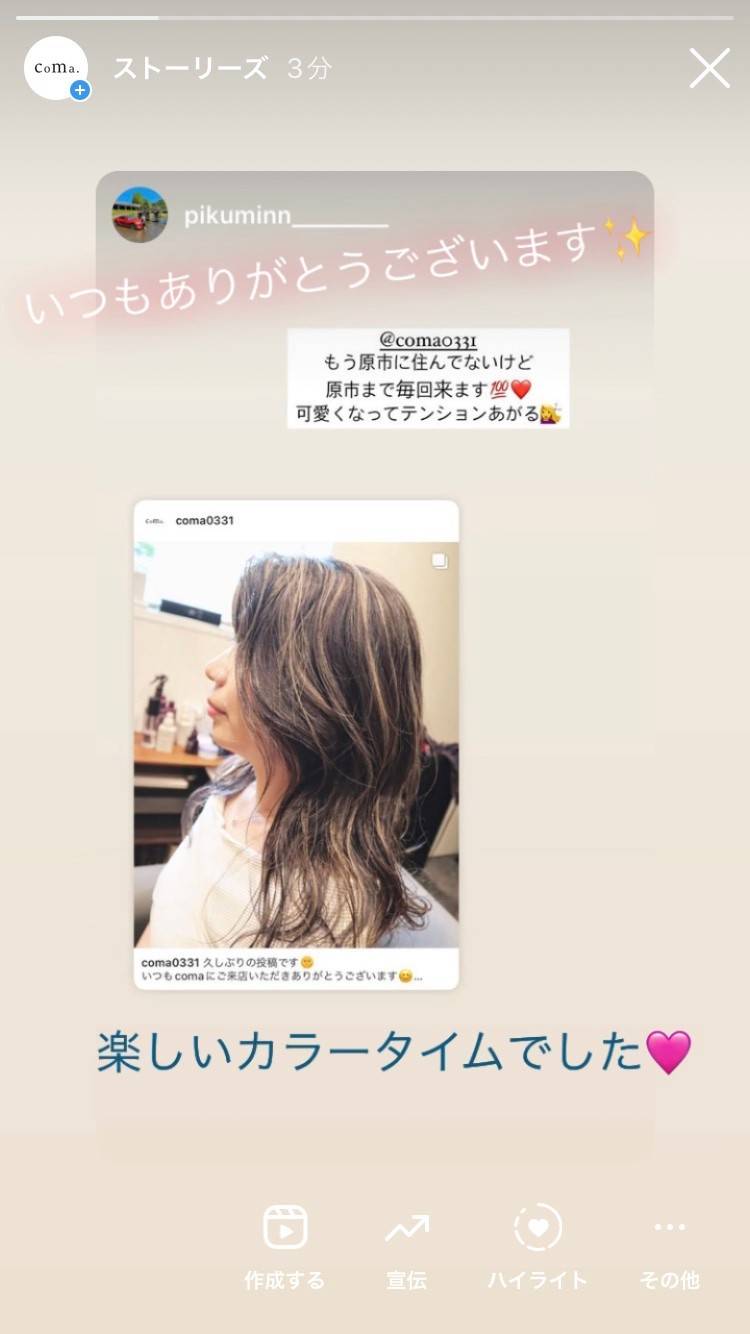Open the @coma0331 mention
The image size is (750, 1334).
pos(428,343)
